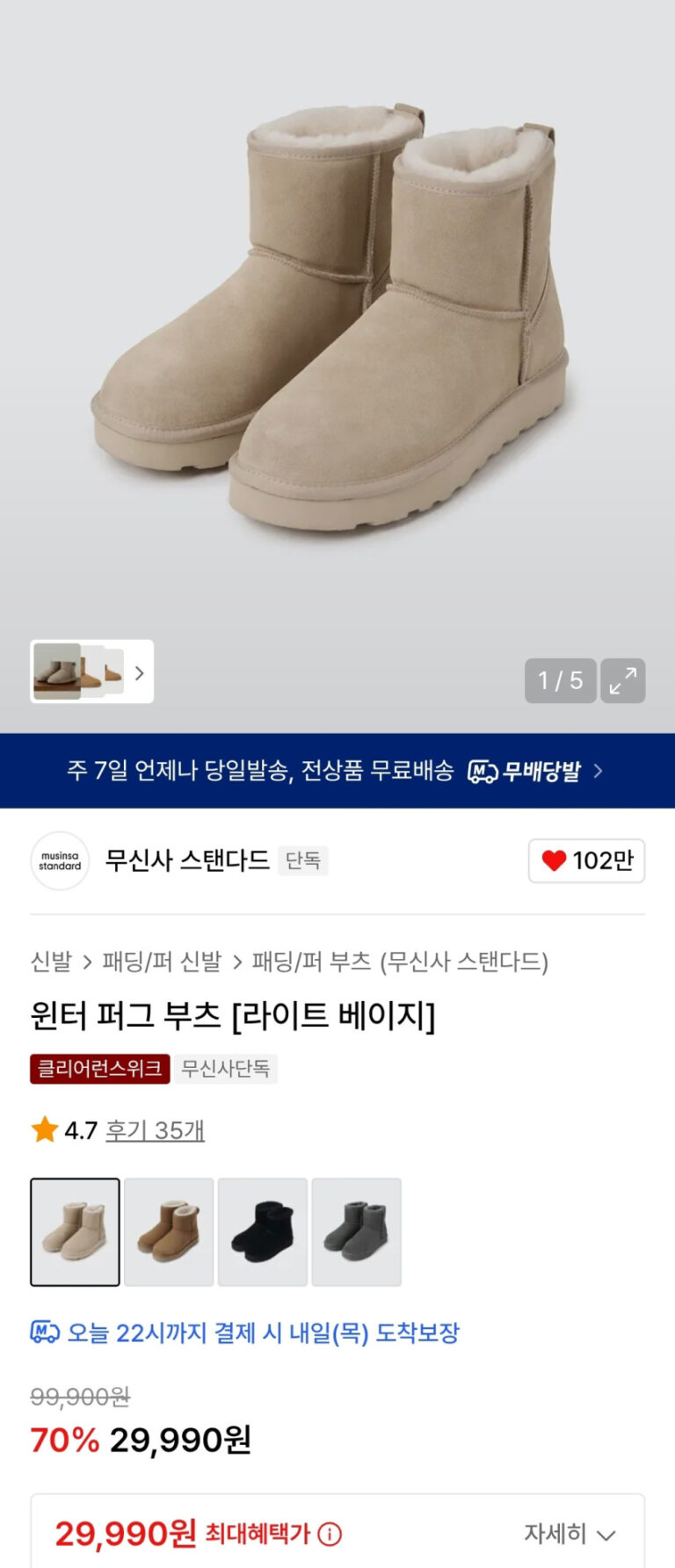Go to the 신발 category
The height and width of the screenshot is (1568, 675).
[x=51, y=962]
